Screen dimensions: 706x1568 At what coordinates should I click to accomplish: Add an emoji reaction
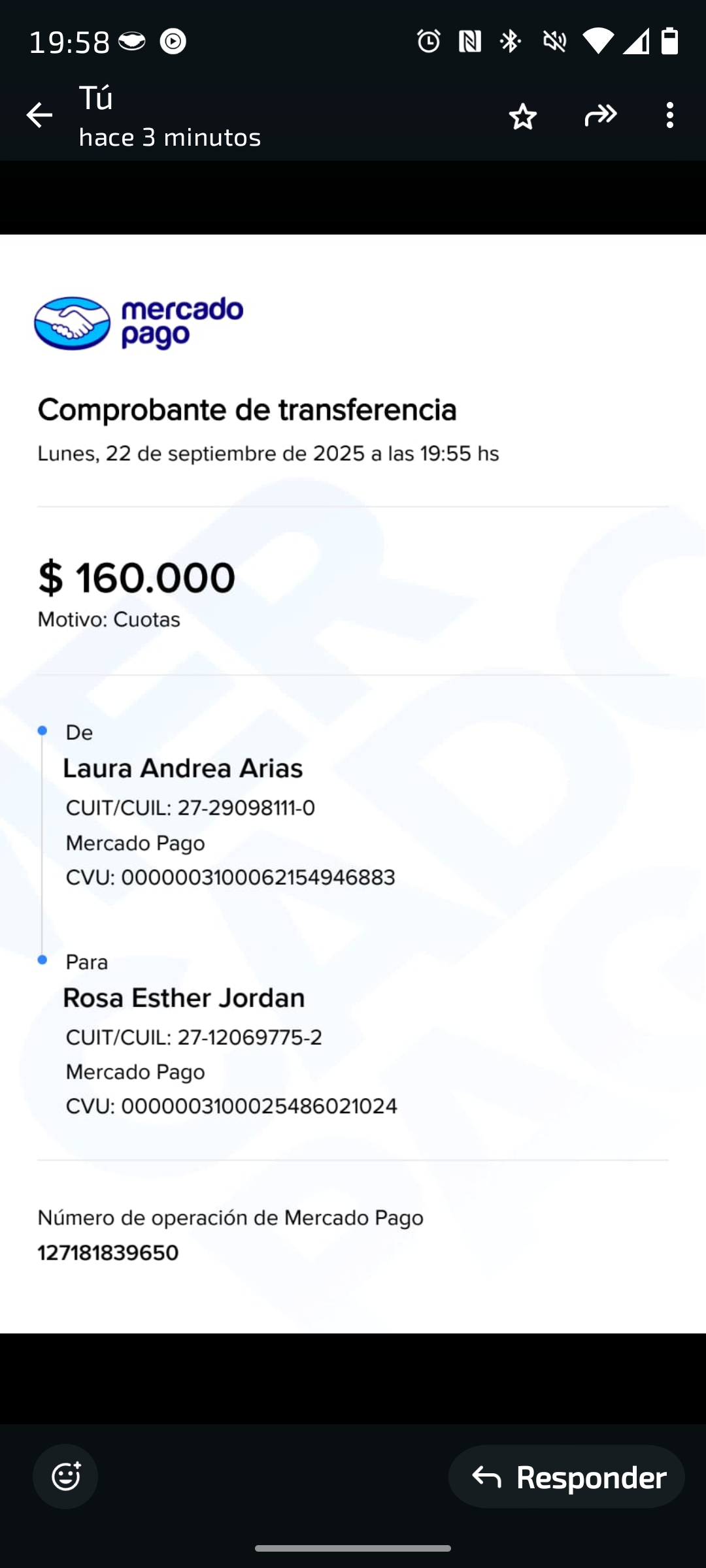(65, 1477)
